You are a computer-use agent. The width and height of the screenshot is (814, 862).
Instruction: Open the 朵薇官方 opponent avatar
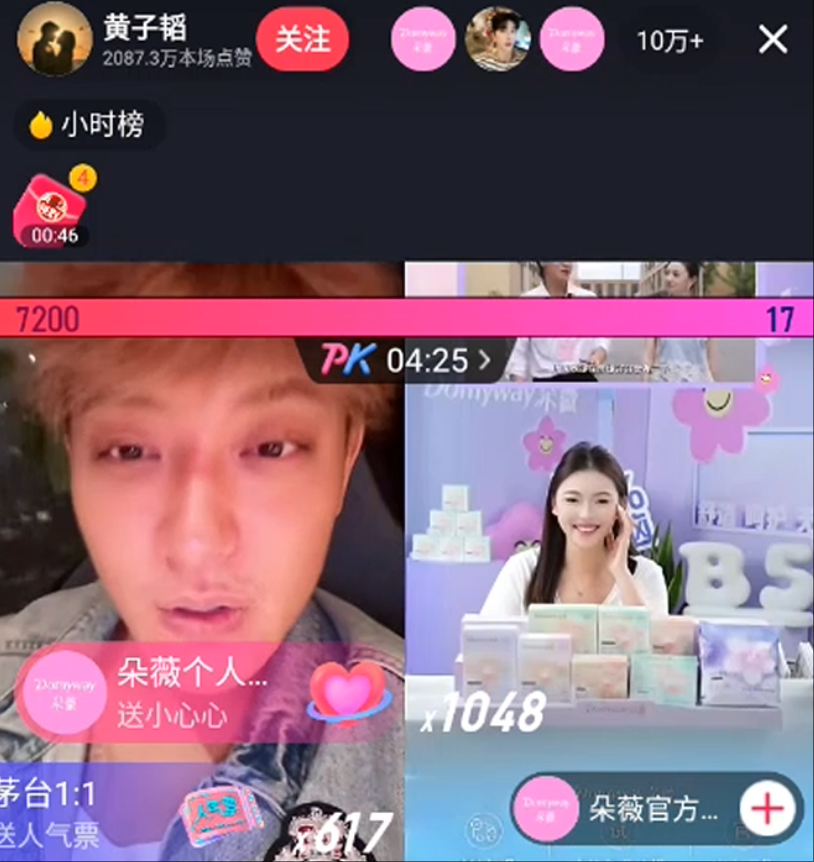[x=546, y=806]
